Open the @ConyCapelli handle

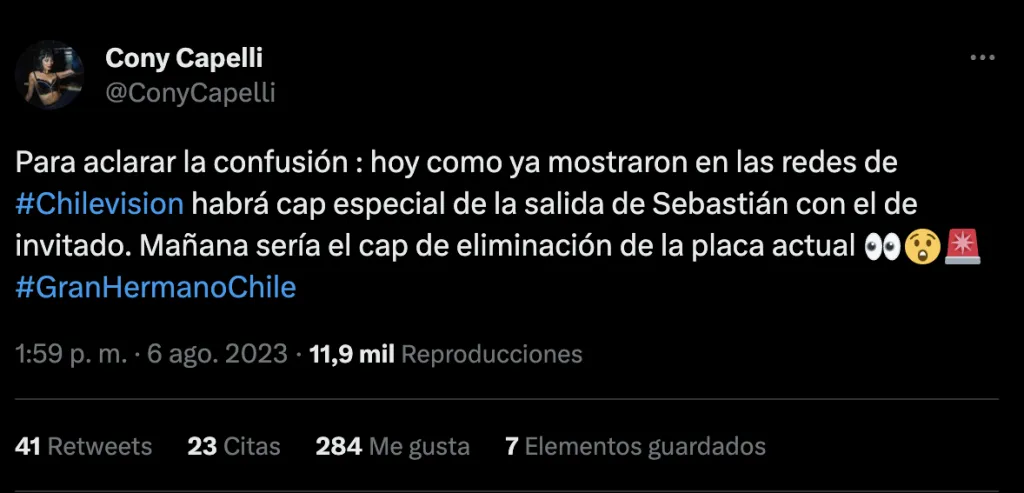click(x=190, y=93)
